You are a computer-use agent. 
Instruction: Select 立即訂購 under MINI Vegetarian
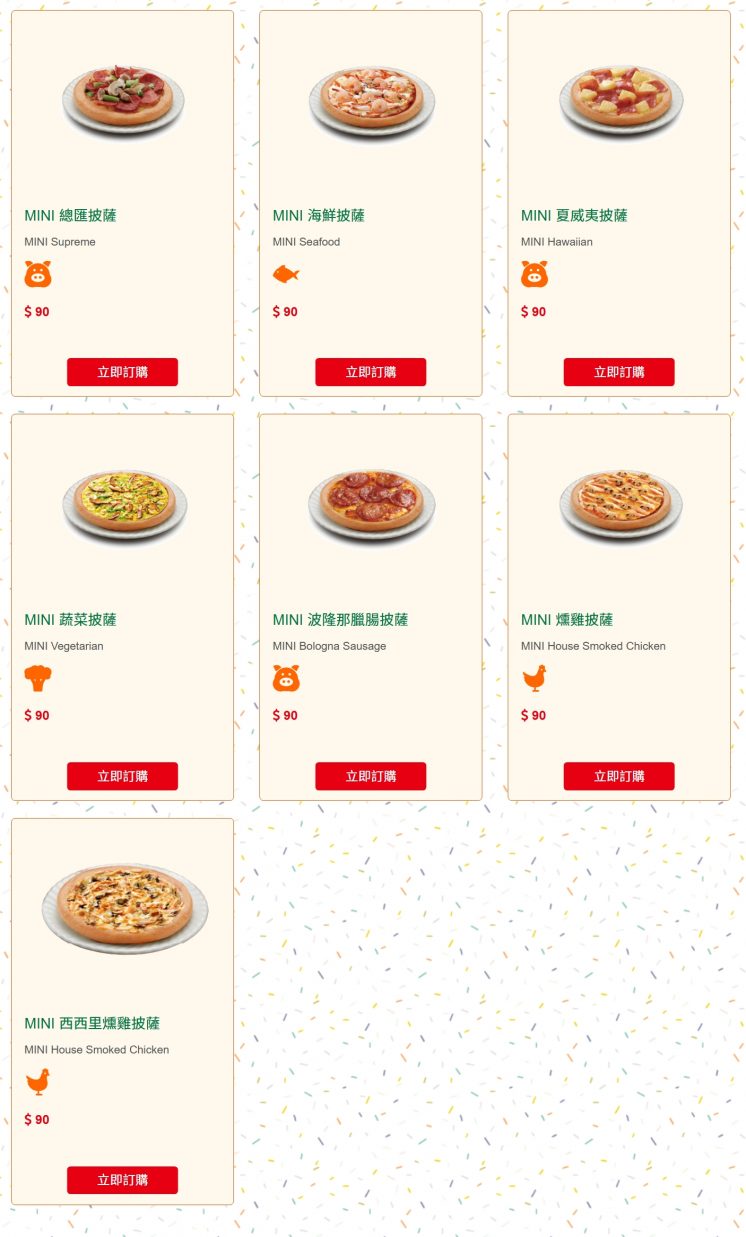point(122,776)
